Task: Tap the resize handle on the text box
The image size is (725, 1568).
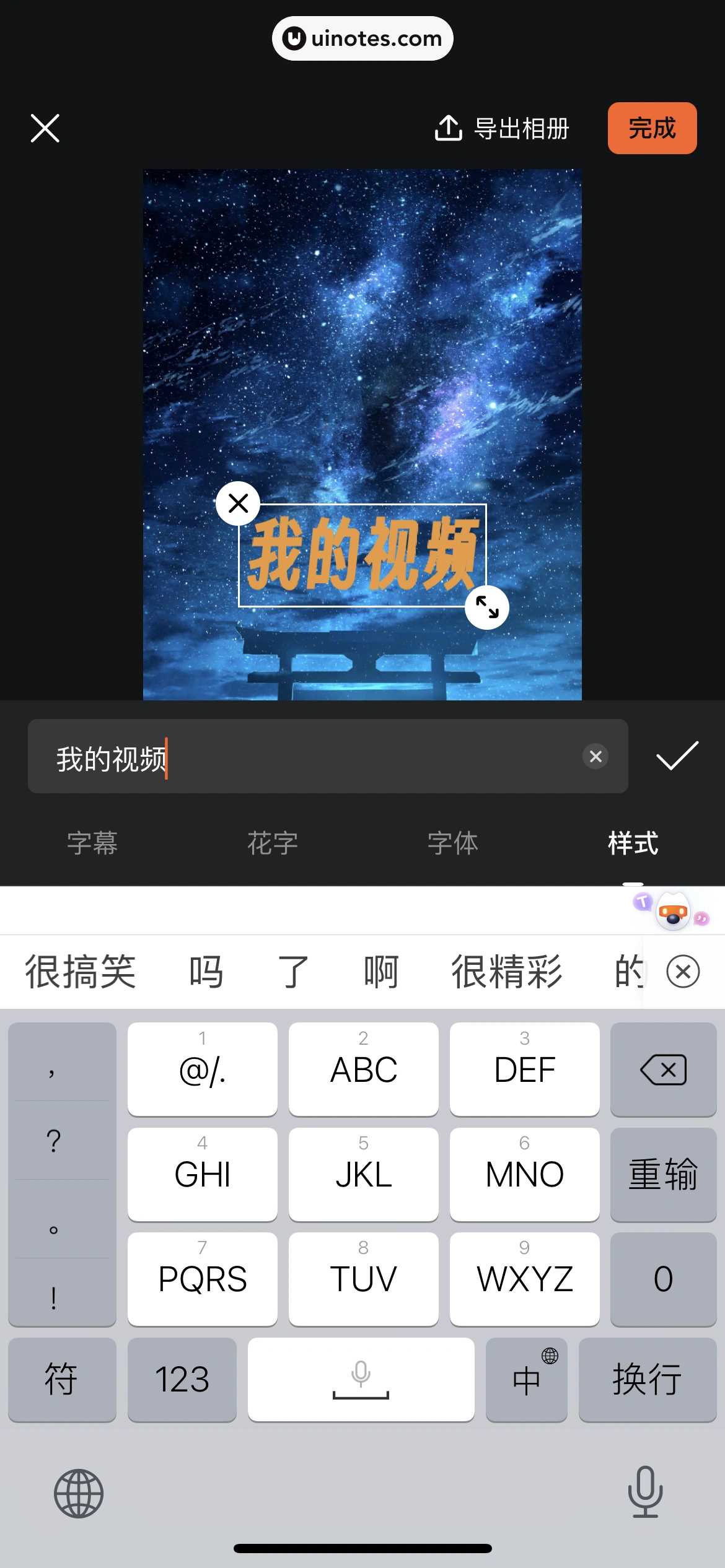Action: [x=487, y=607]
